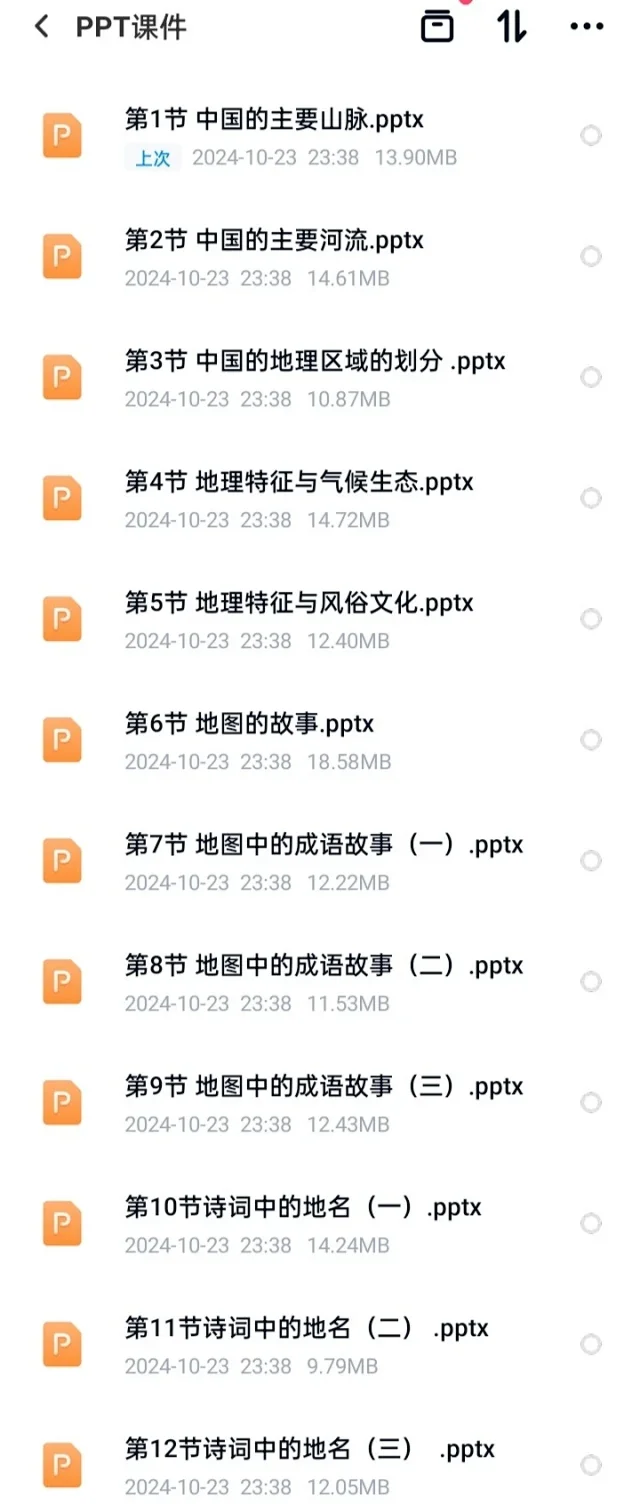Open the transfer list box icon

coord(437,27)
